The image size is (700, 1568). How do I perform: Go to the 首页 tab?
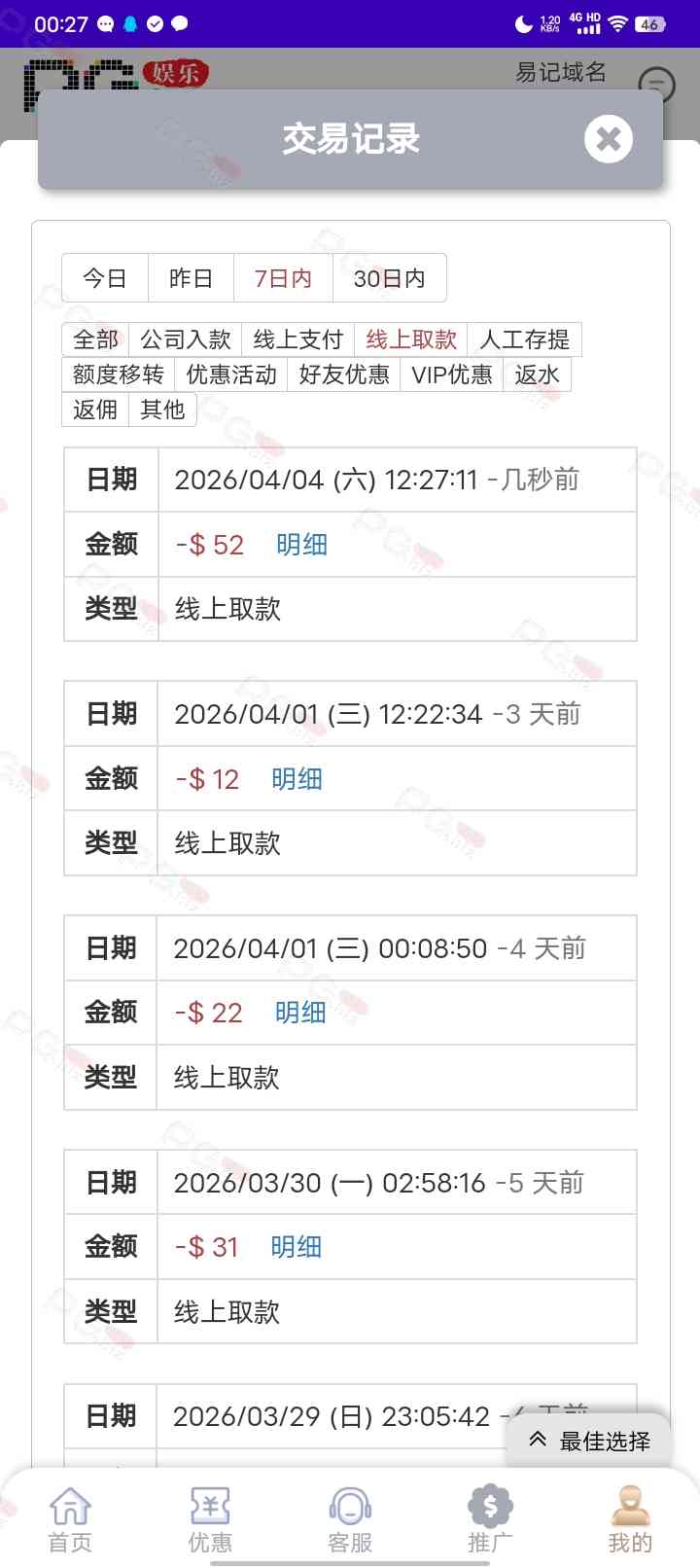click(x=70, y=1519)
